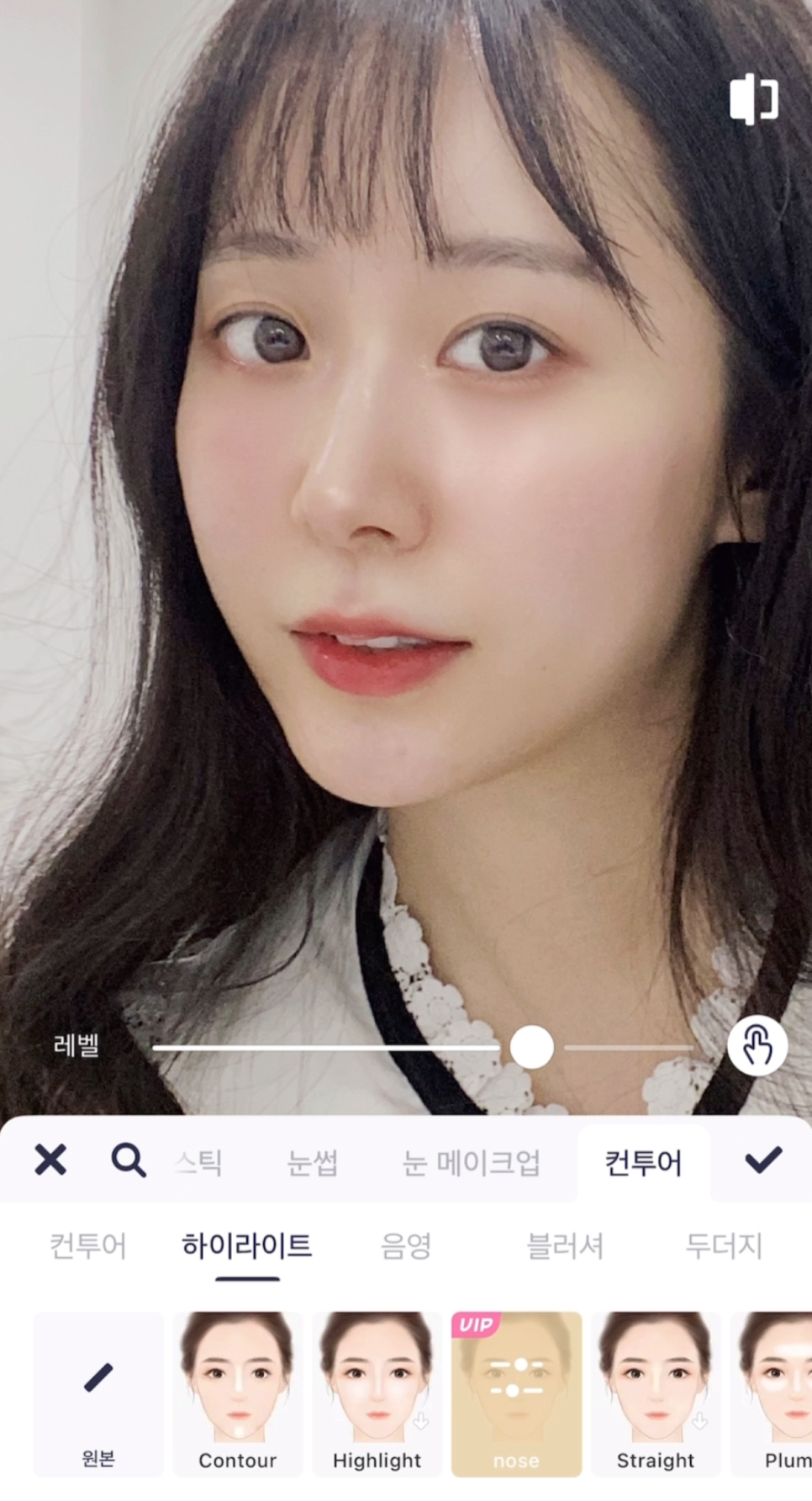
Task: Tap the before/after compare icon
Action: tap(754, 99)
